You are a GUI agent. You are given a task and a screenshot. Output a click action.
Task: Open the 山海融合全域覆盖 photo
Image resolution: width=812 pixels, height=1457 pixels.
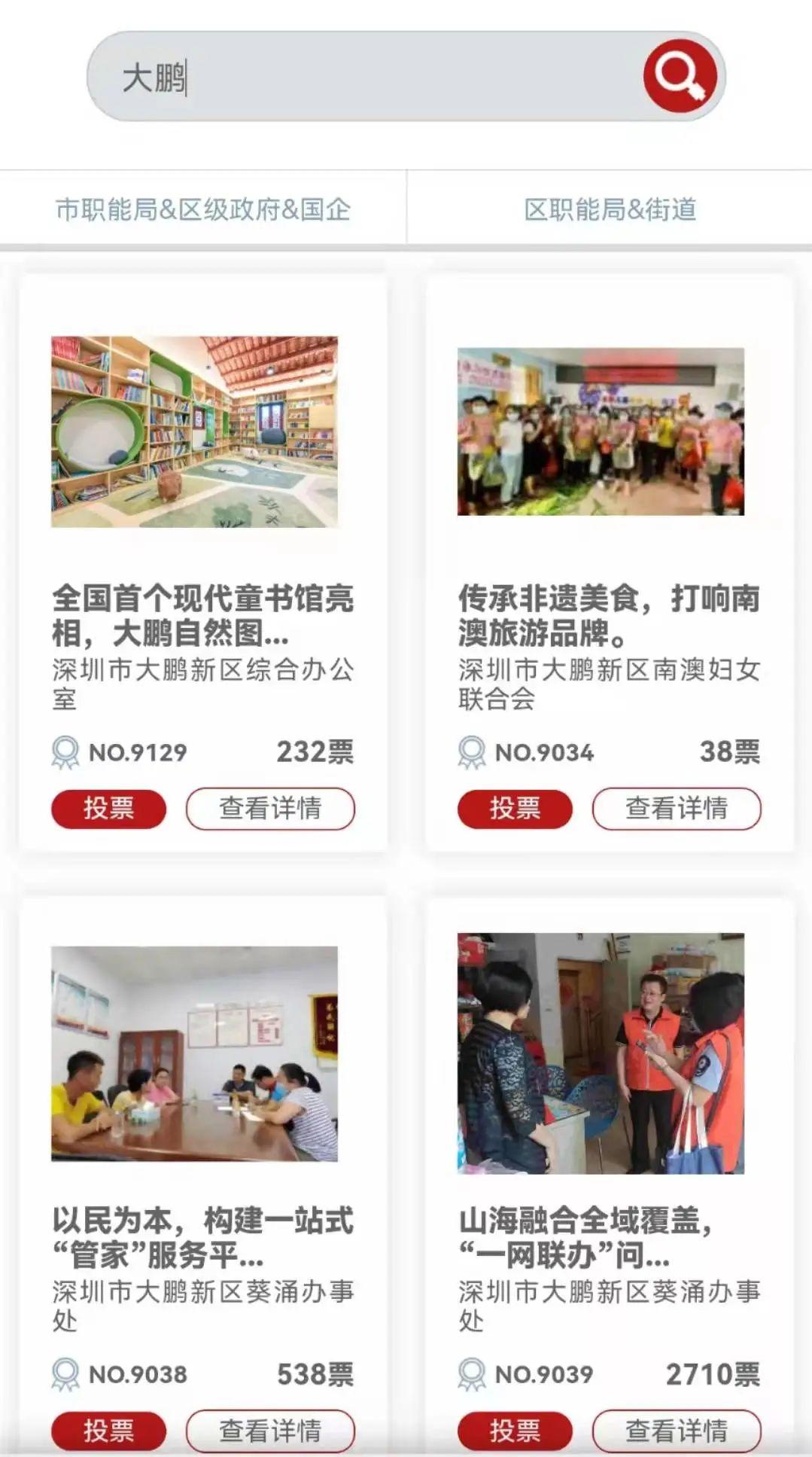[601, 1053]
